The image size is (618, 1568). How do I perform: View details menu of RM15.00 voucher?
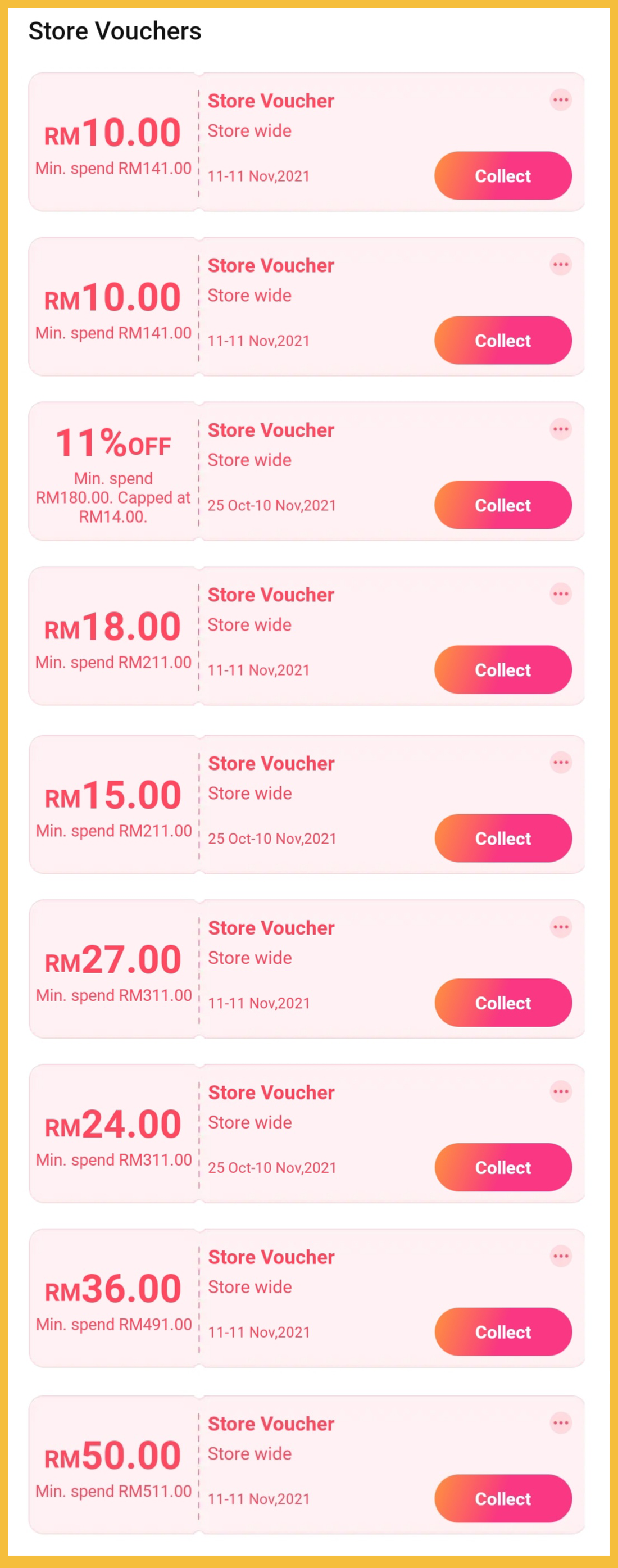(x=560, y=762)
